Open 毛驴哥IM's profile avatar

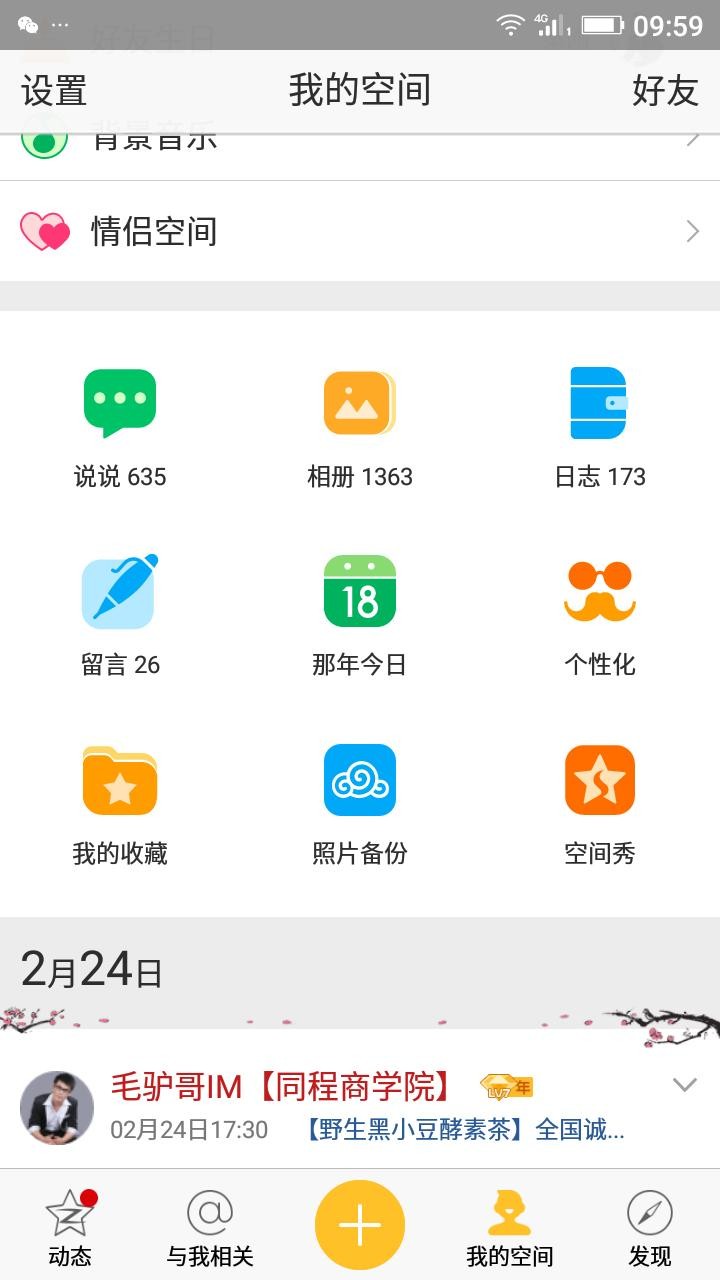point(57,1108)
